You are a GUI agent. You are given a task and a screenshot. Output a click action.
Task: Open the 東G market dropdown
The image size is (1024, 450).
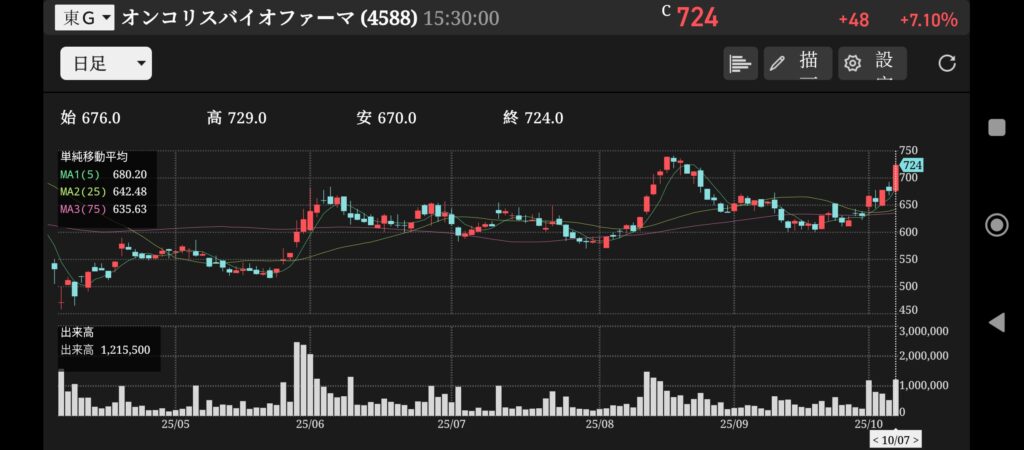point(84,18)
